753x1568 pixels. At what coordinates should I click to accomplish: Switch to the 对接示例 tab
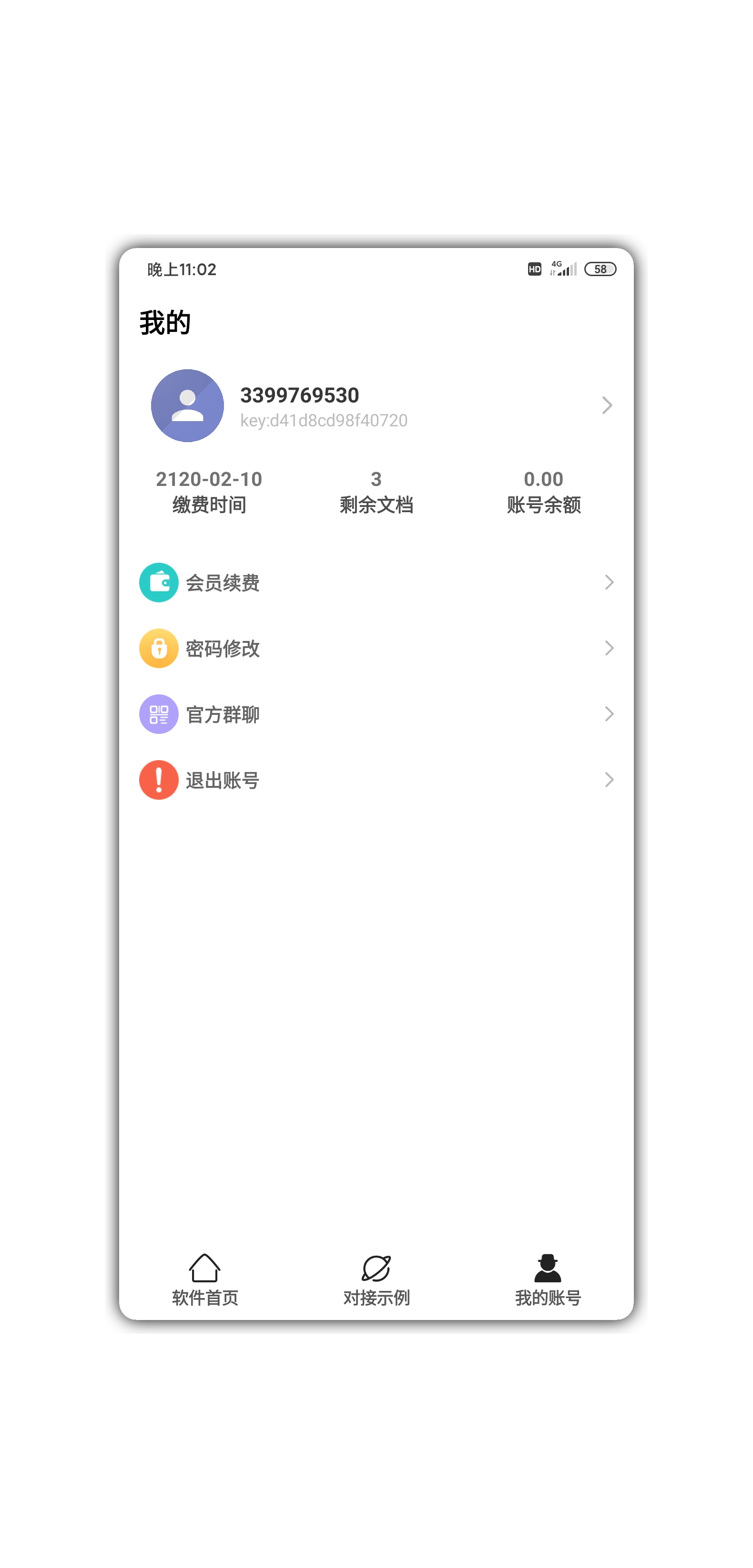(x=376, y=1280)
